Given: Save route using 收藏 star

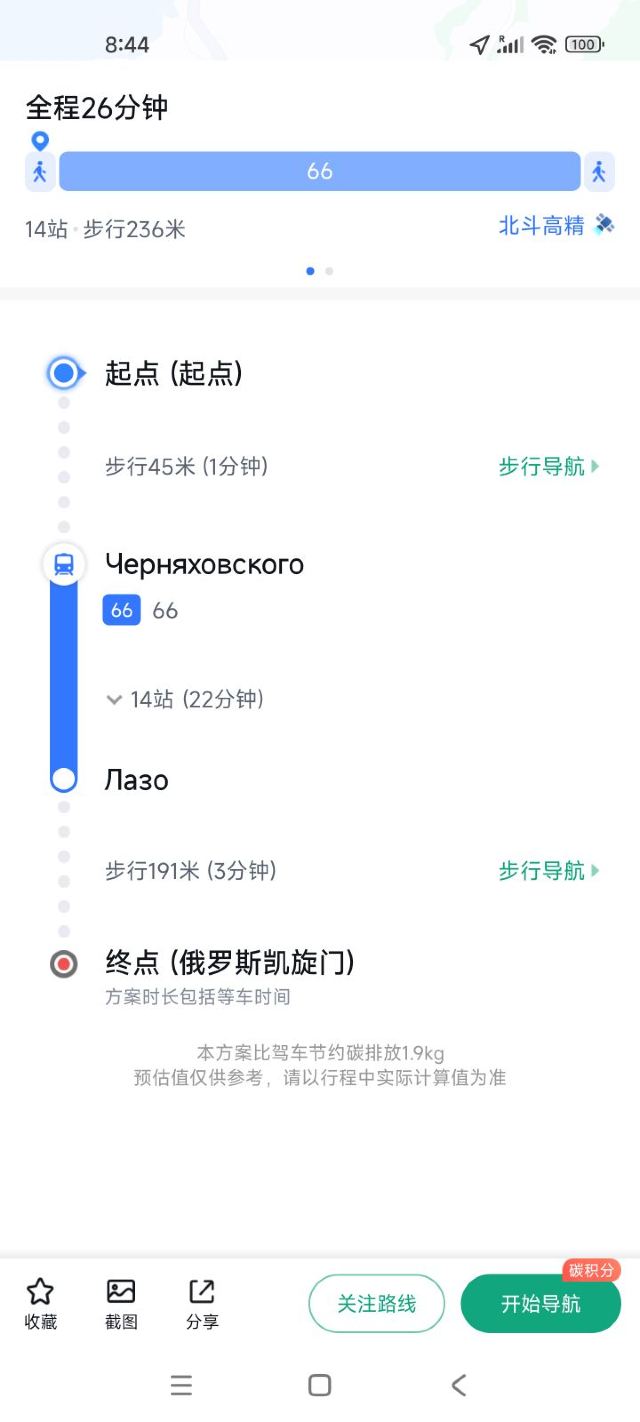Looking at the screenshot, I should 40,1304.
